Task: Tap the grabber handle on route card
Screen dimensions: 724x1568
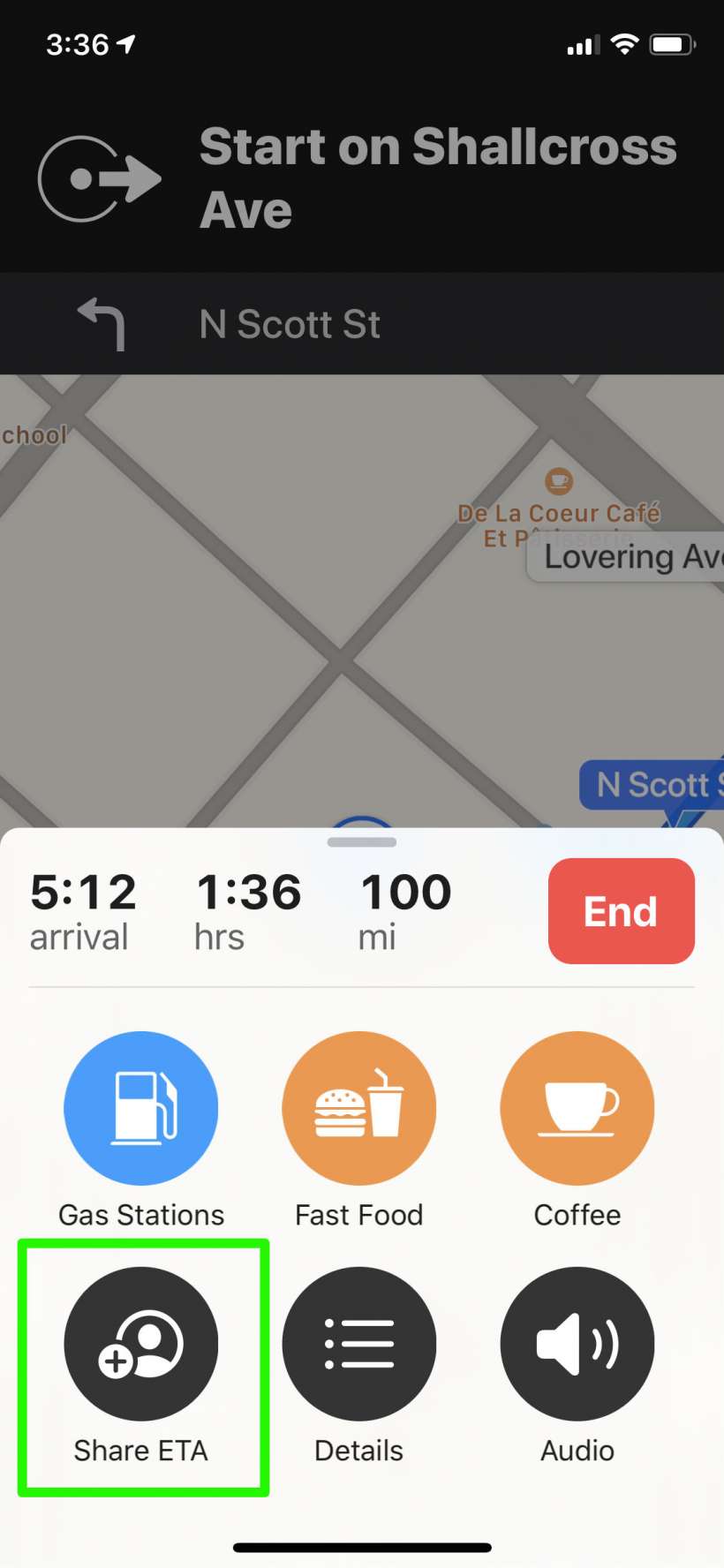Action: click(x=362, y=842)
